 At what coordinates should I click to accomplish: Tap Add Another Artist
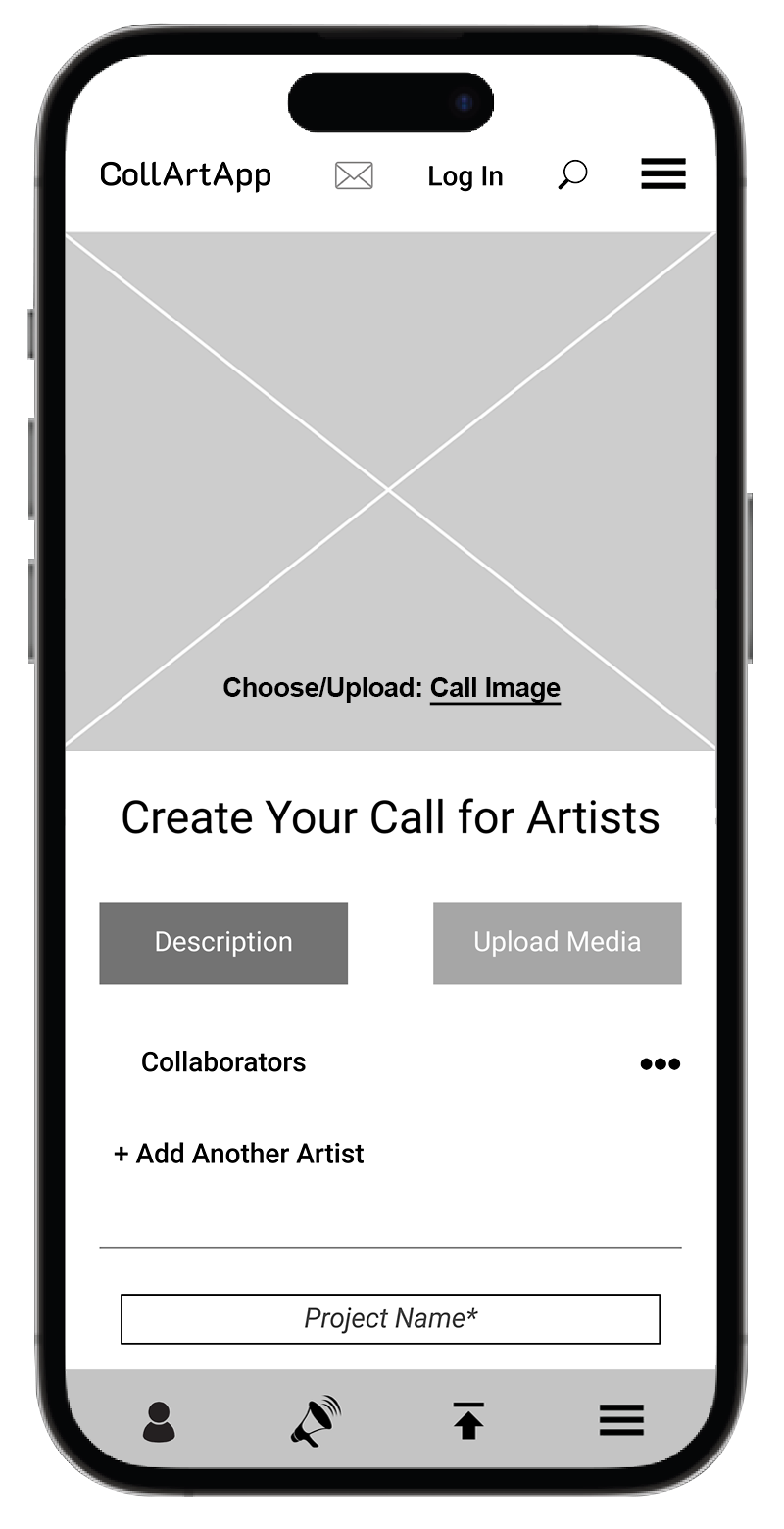click(x=239, y=1154)
